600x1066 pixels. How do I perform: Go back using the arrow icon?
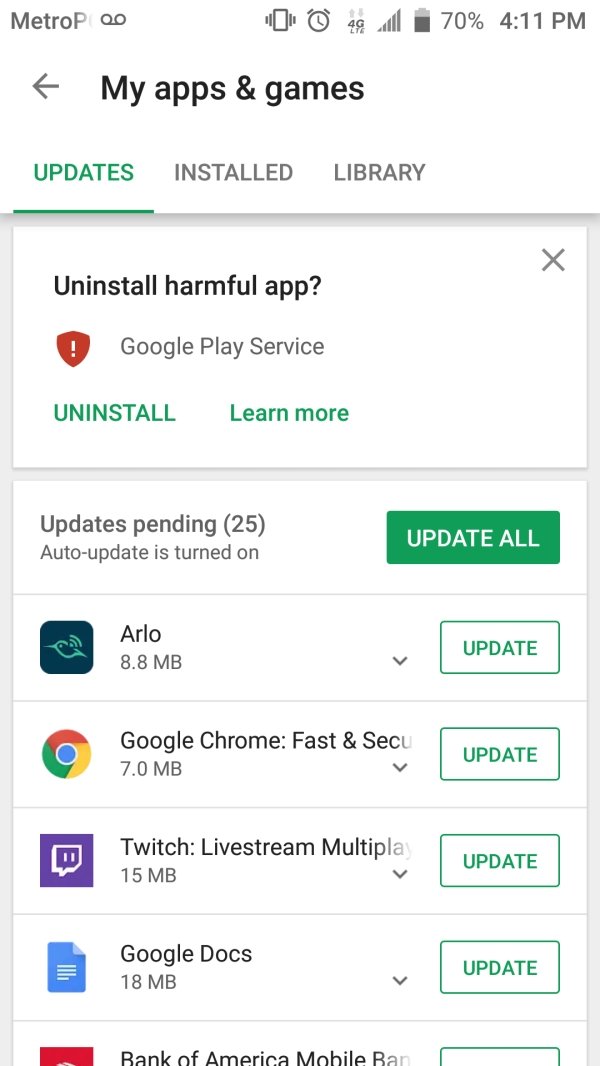pyautogui.click(x=46, y=87)
